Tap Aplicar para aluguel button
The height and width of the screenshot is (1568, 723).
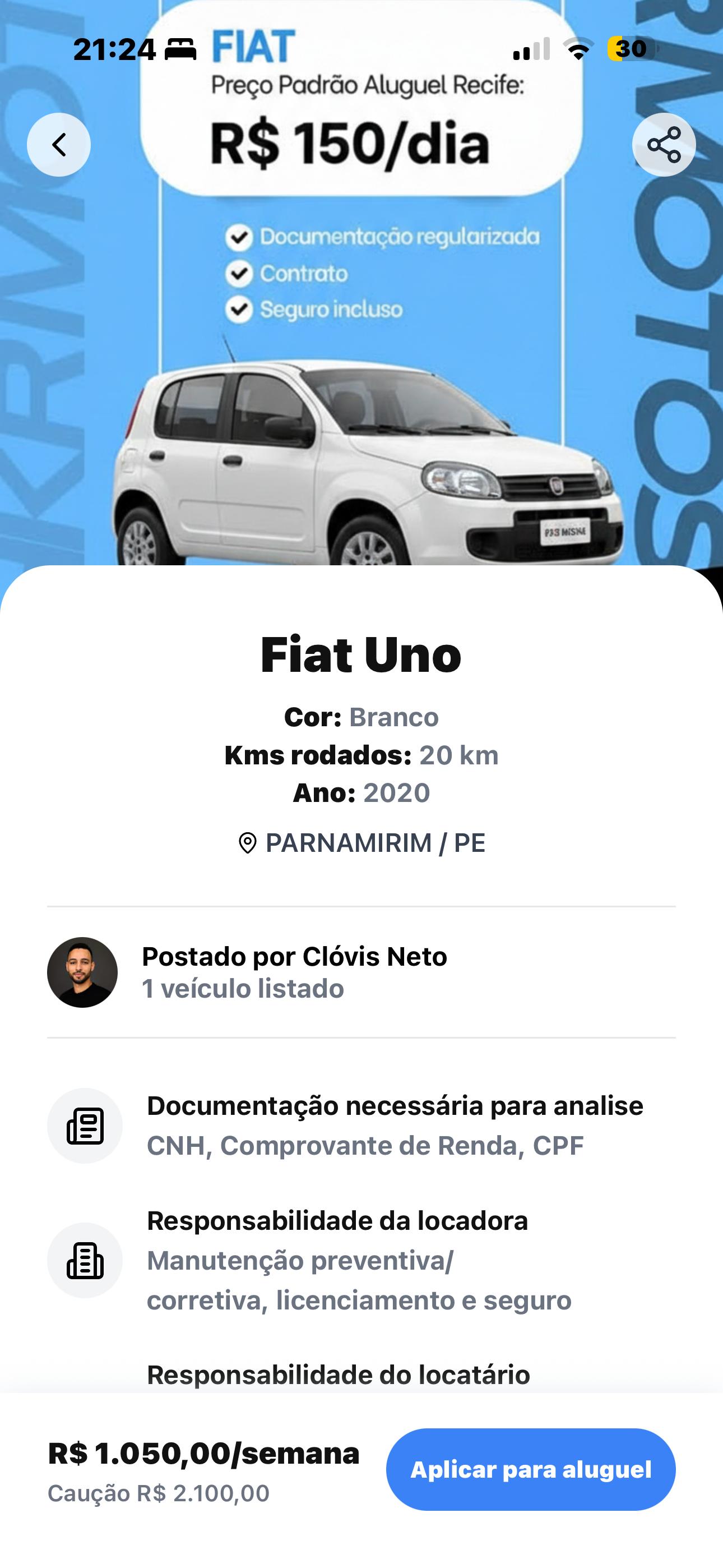(531, 1469)
